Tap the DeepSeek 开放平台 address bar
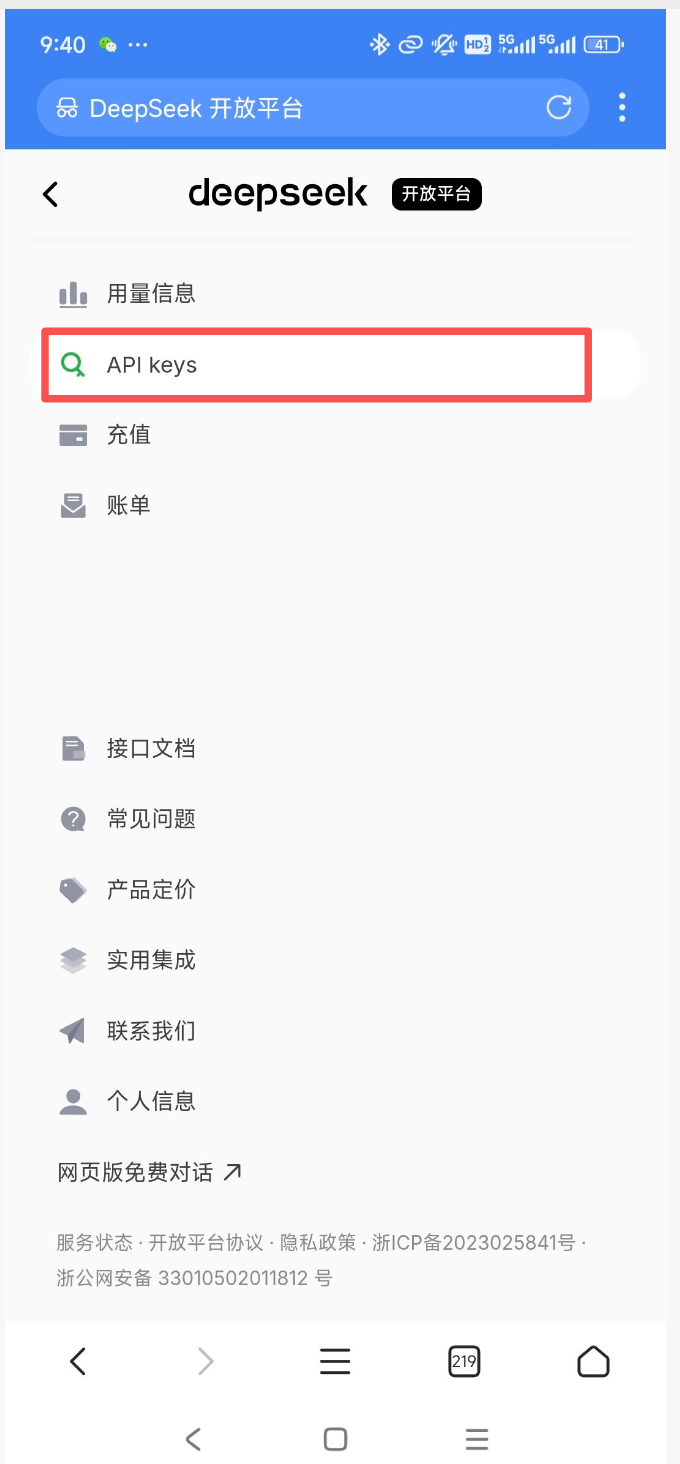The width and height of the screenshot is (680, 1464). 290,108
